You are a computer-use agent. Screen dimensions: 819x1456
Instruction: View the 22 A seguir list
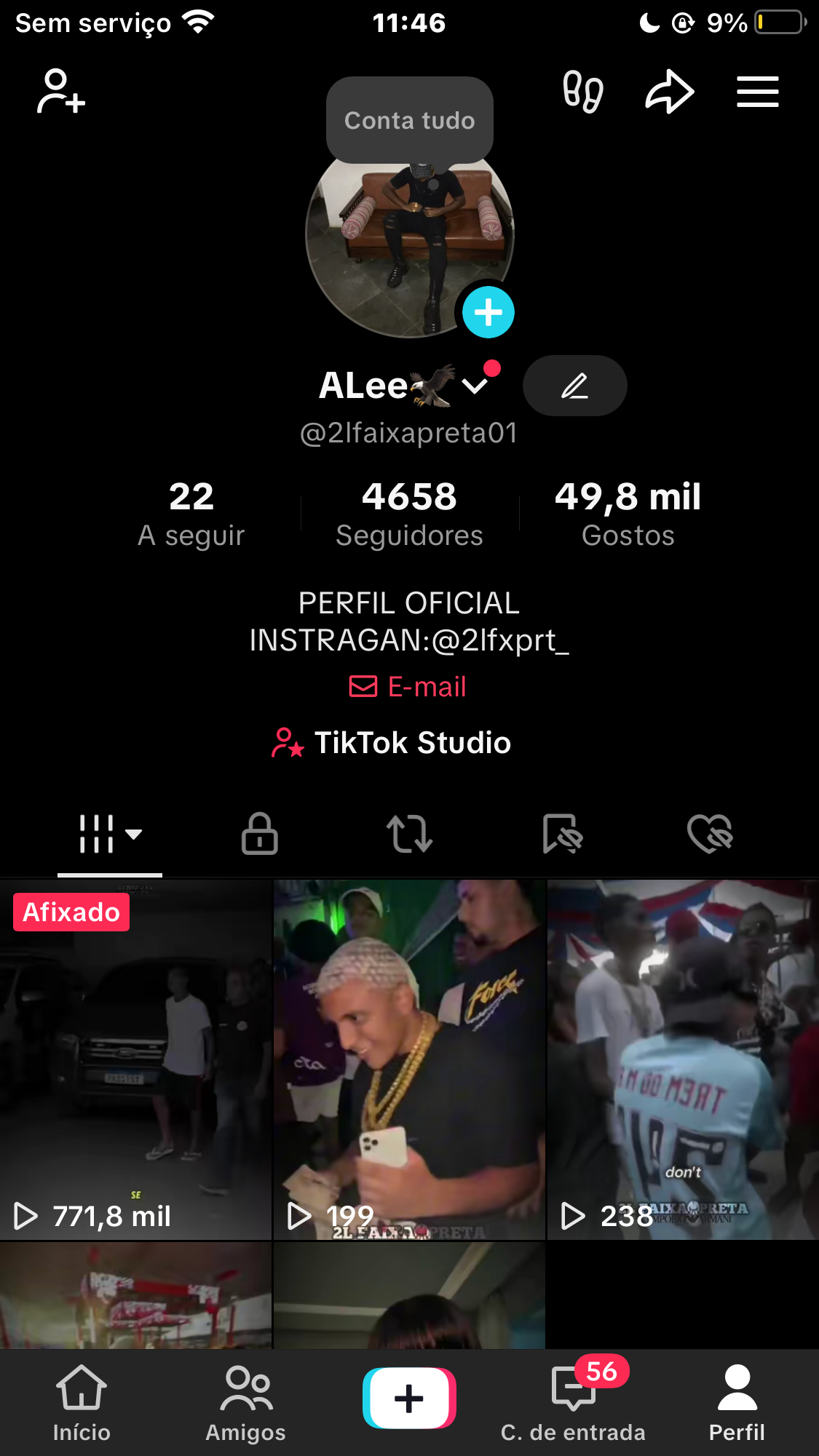[x=191, y=514]
